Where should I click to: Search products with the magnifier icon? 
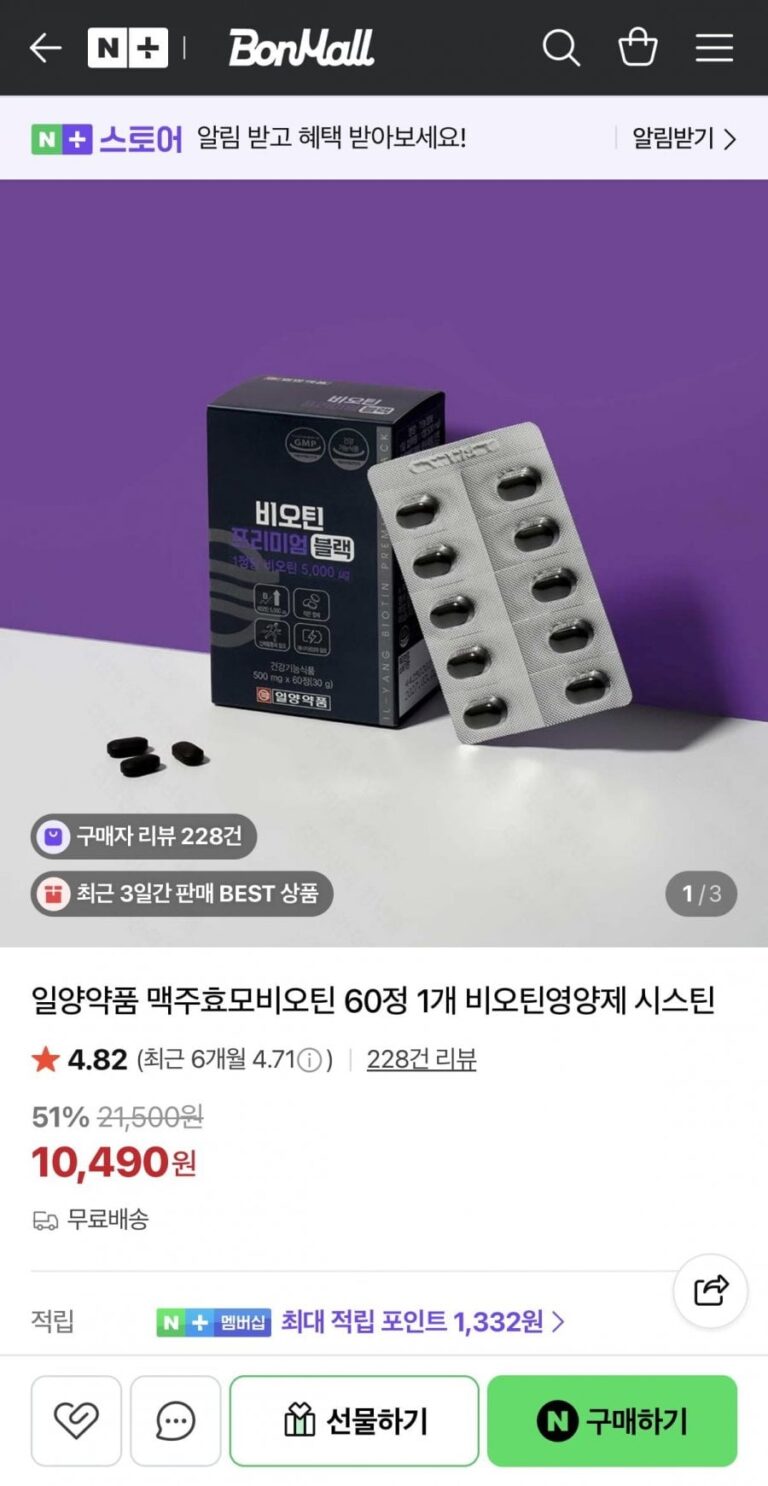click(561, 47)
